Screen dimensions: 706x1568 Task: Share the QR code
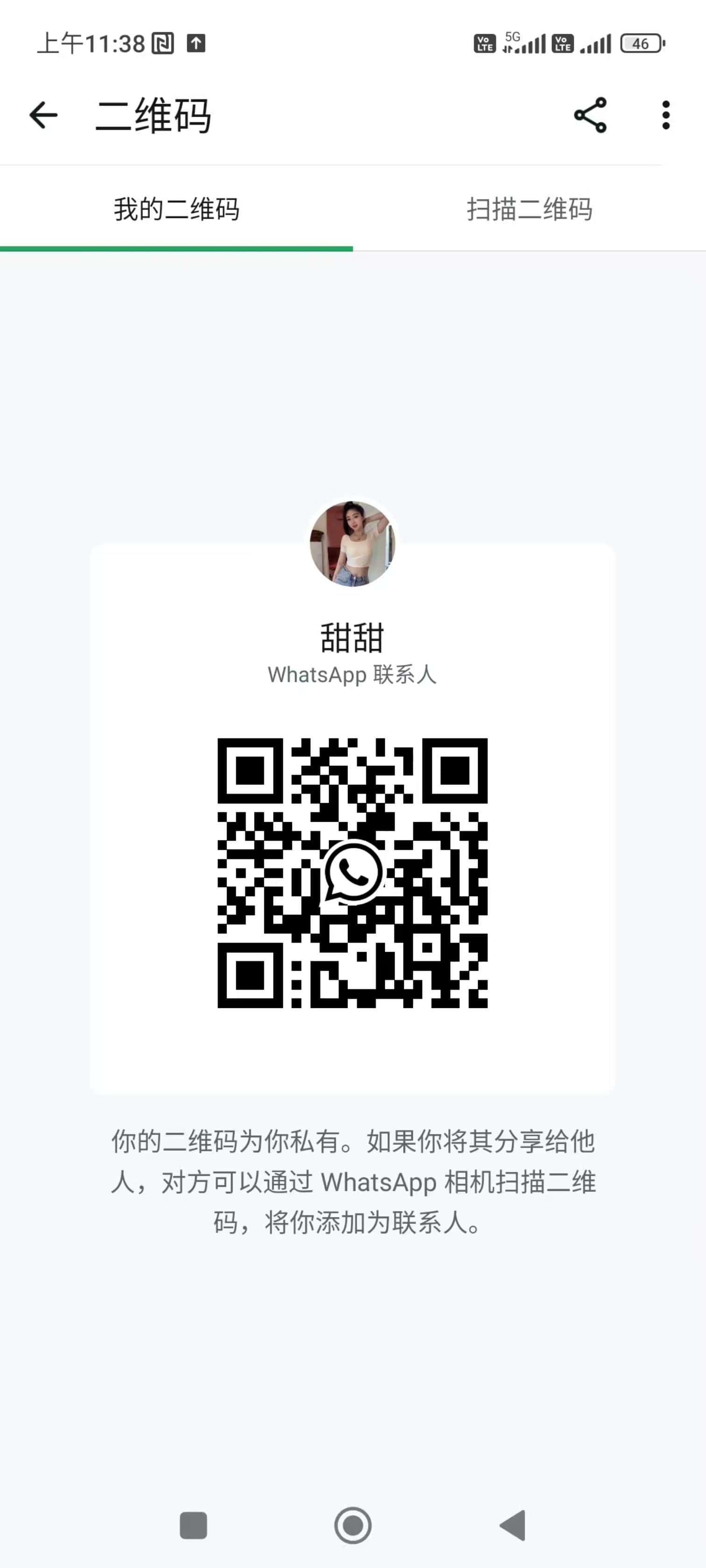point(590,115)
